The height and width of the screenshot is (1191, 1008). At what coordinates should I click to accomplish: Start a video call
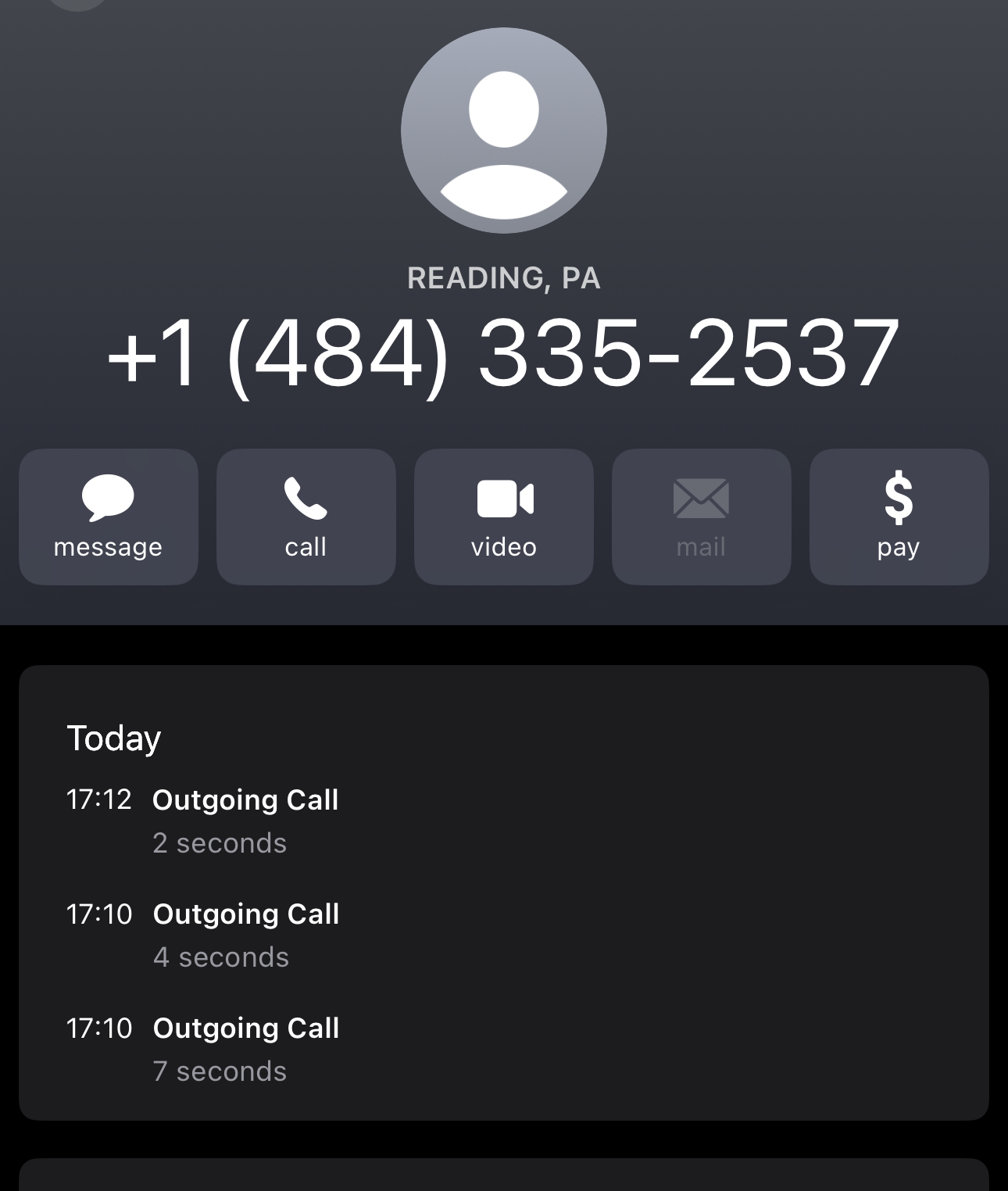(x=503, y=517)
